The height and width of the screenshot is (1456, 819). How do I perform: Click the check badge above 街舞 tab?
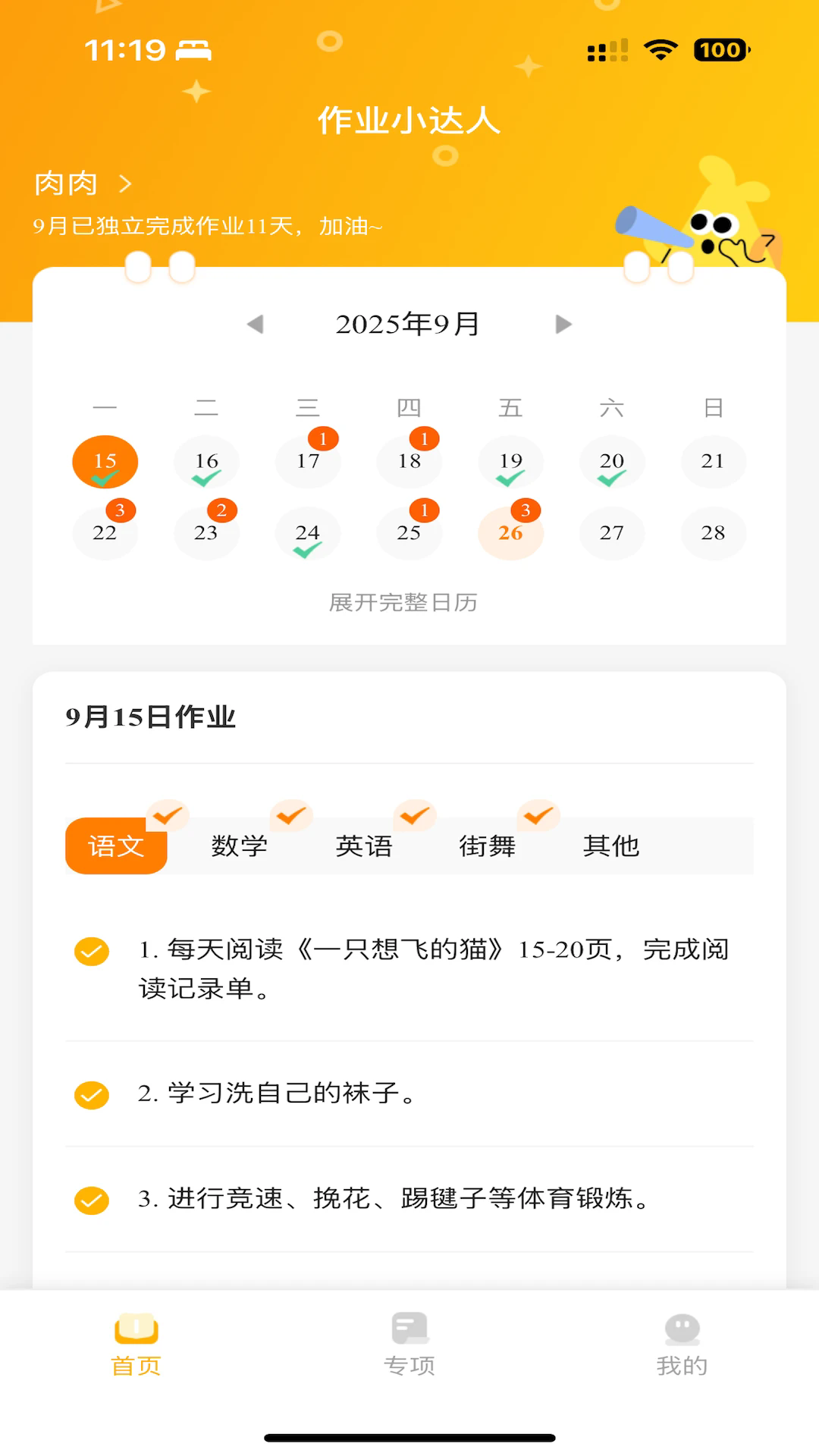point(538,817)
